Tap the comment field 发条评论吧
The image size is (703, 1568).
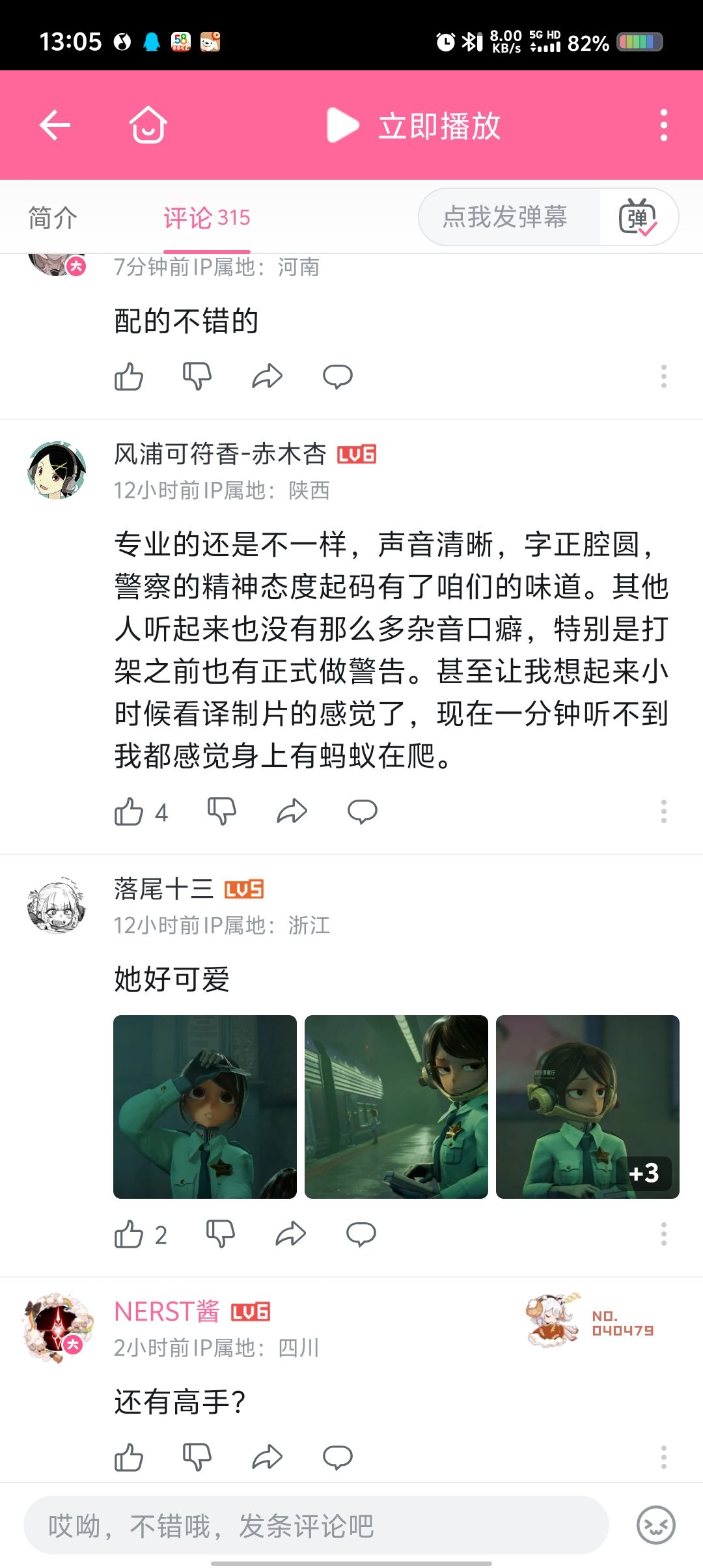pos(316,1526)
